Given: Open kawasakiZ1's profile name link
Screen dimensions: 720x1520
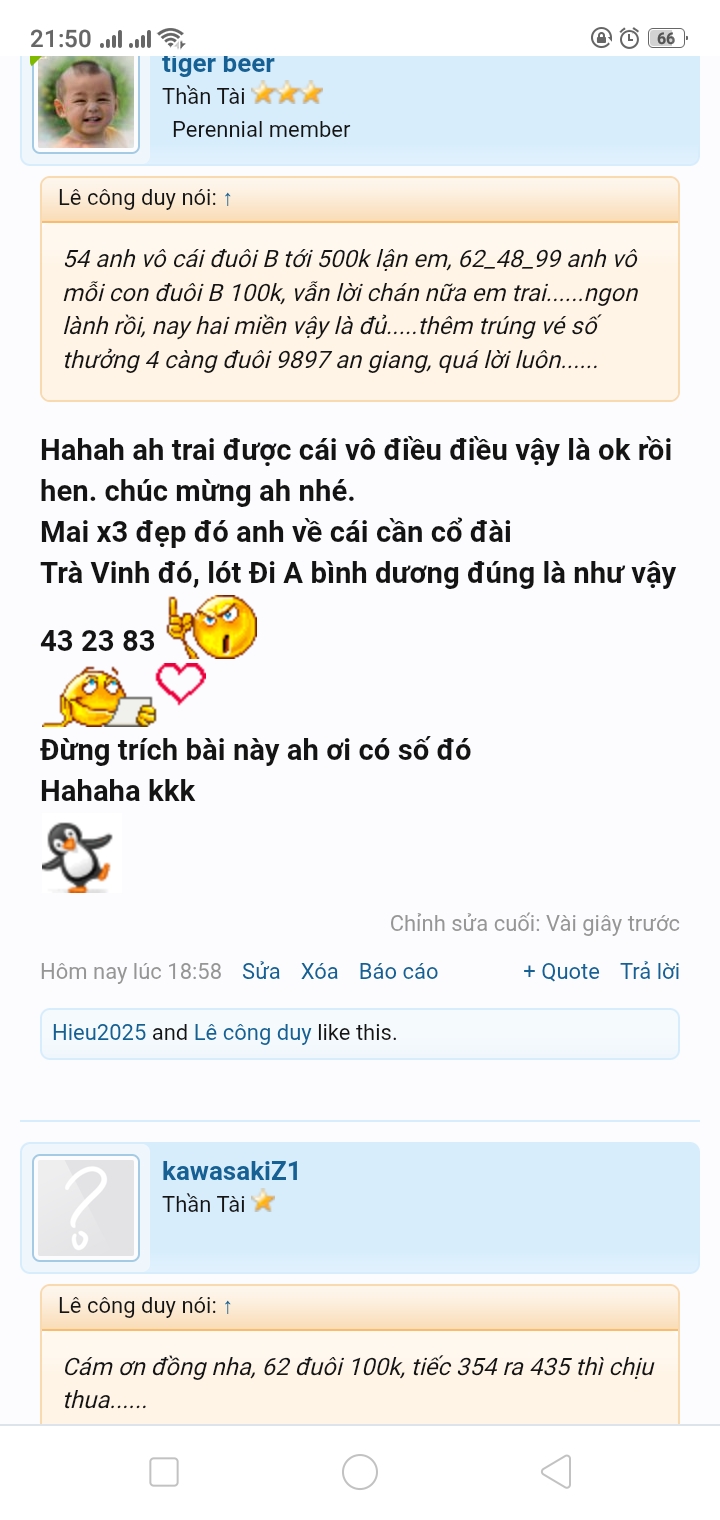Looking at the screenshot, I should [231, 1171].
